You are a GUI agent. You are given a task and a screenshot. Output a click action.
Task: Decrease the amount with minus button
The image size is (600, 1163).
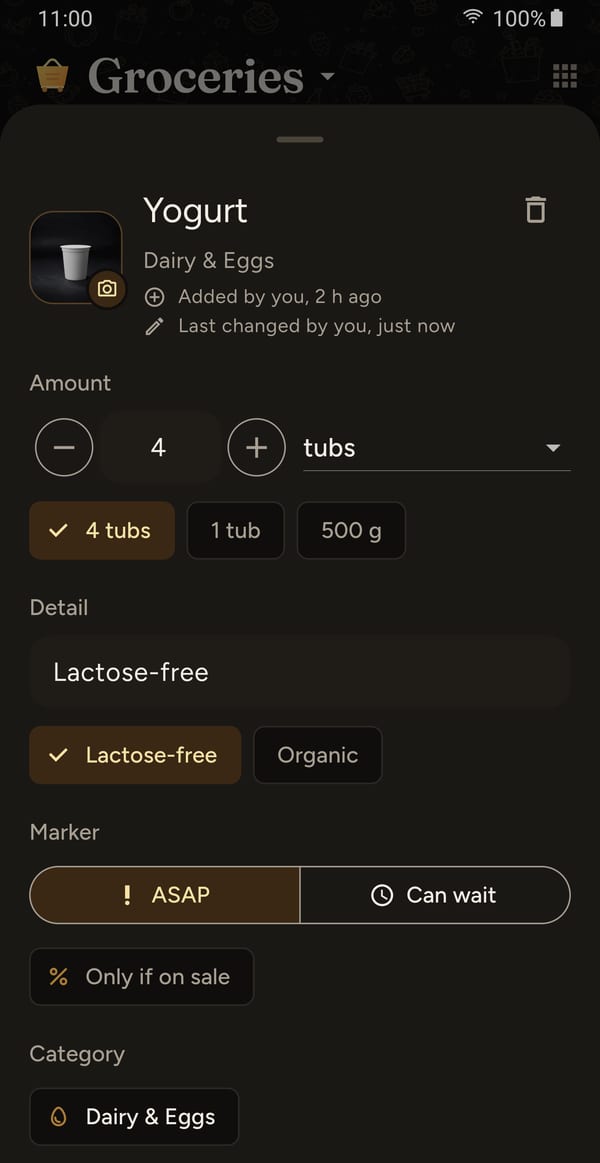pyautogui.click(x=64, y=447)
